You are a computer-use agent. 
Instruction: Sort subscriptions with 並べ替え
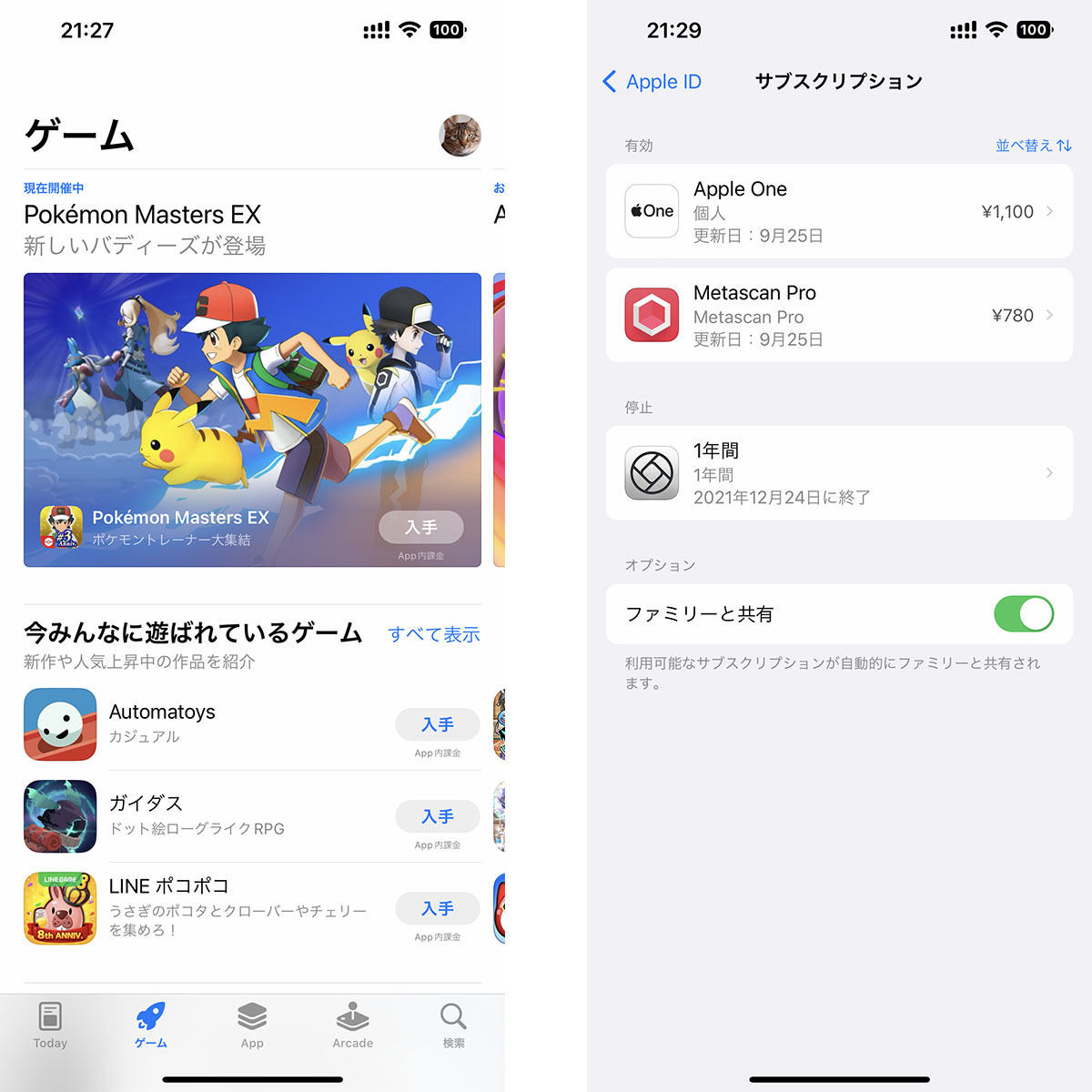click(x=1033, y=146)
